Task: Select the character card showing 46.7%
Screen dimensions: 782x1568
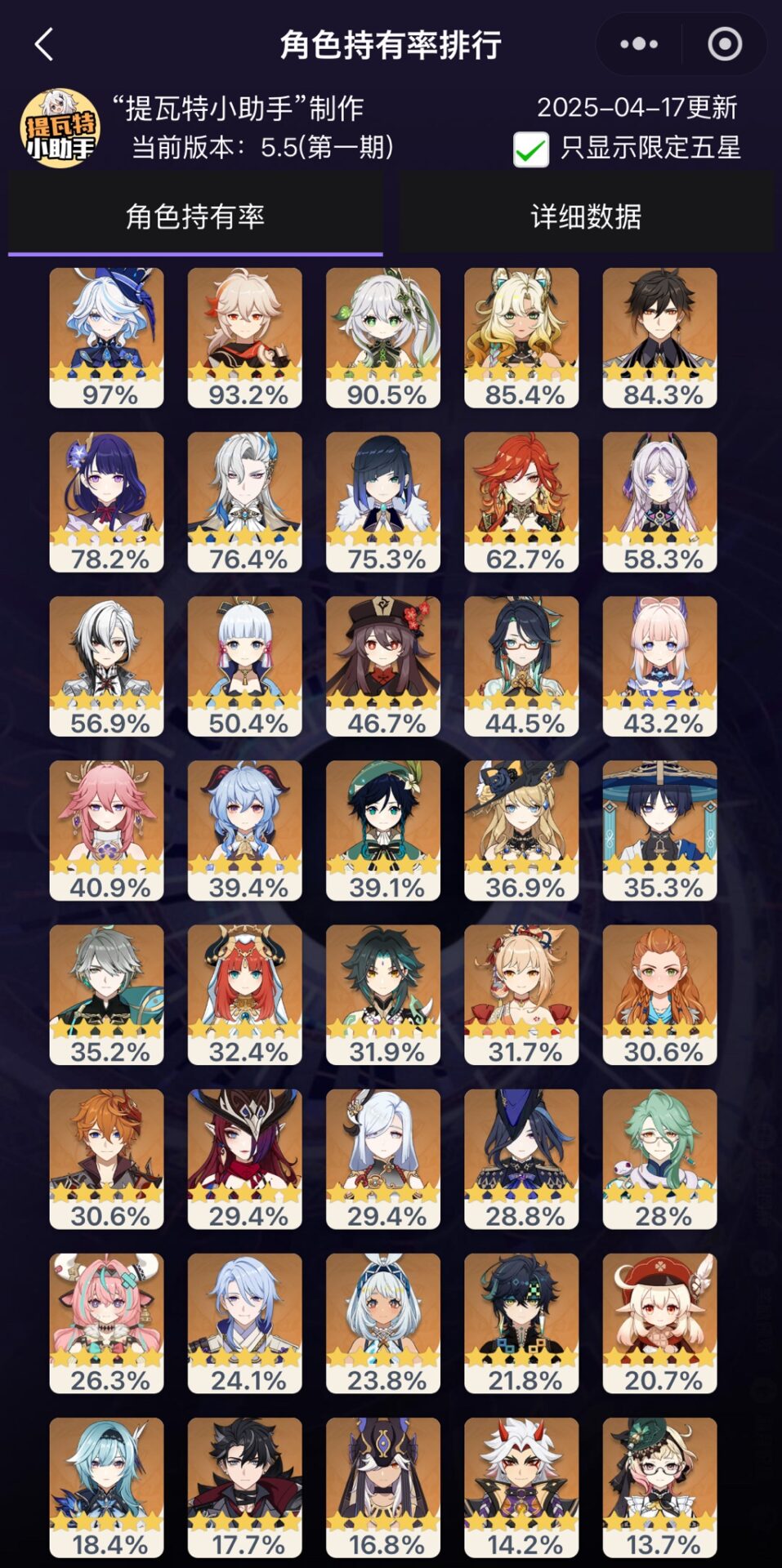Action: (383, 666)
